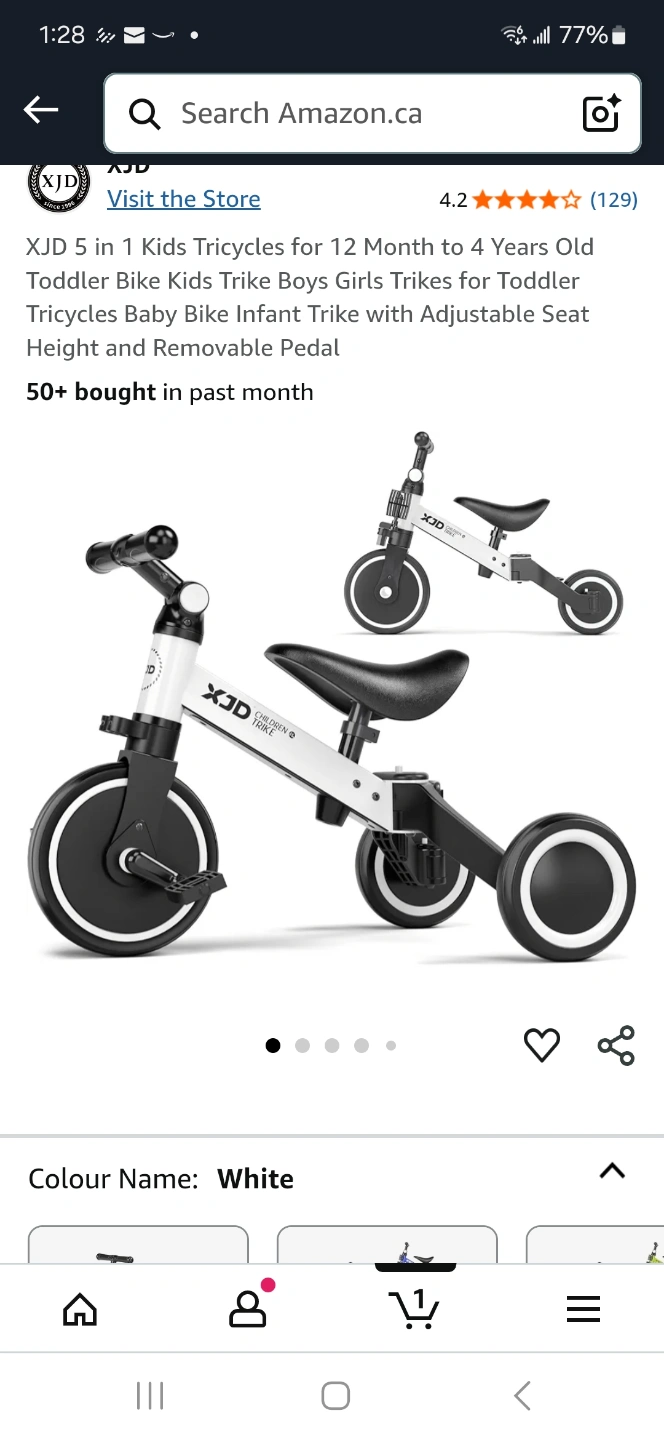The width and height of the screenshot is (664, 1440).
Task: Open the Visit the Store link
Action: (x=184, y=199)
